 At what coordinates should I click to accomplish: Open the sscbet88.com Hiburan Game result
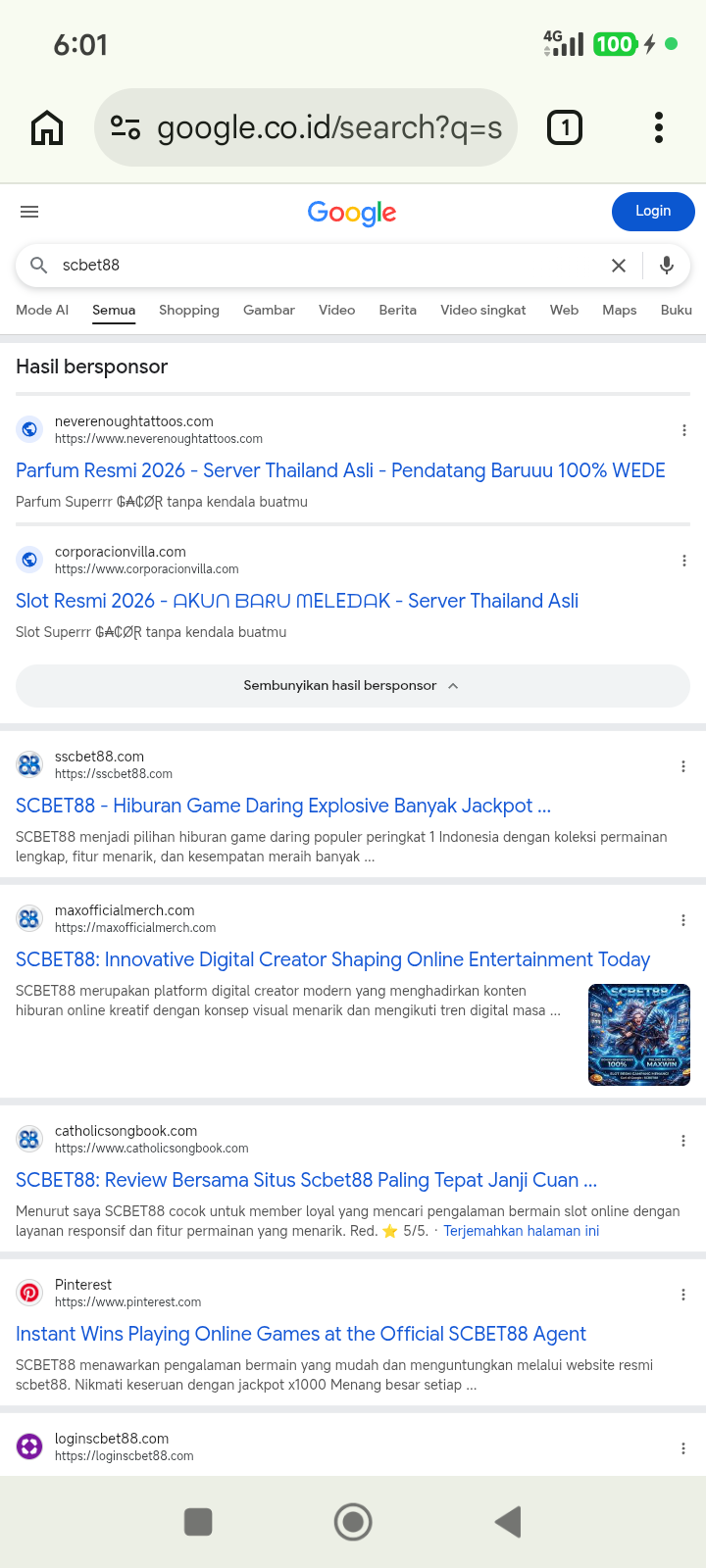tap(283, 806)
